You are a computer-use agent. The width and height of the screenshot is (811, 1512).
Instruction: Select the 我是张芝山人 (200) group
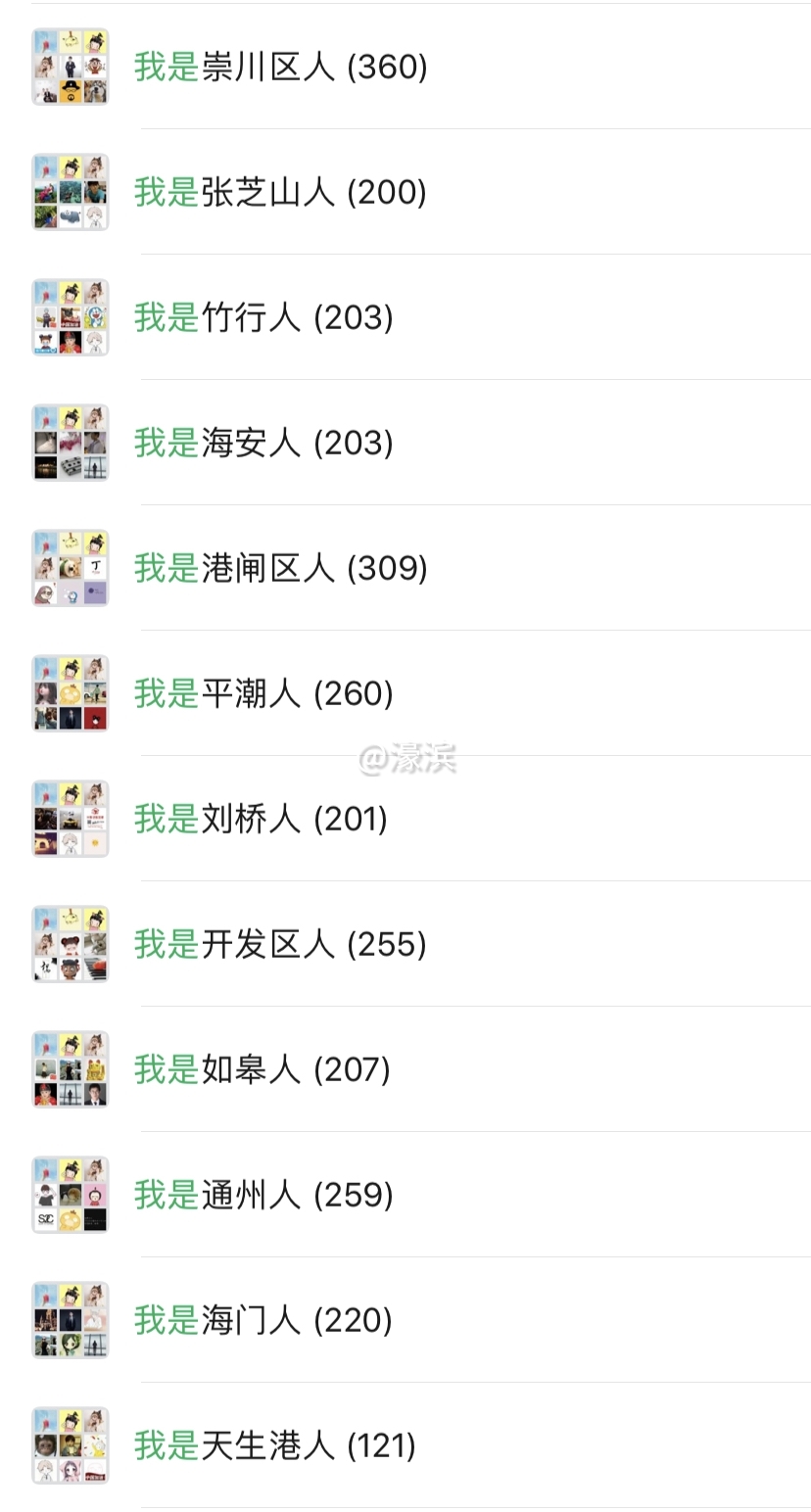point(282,193)
